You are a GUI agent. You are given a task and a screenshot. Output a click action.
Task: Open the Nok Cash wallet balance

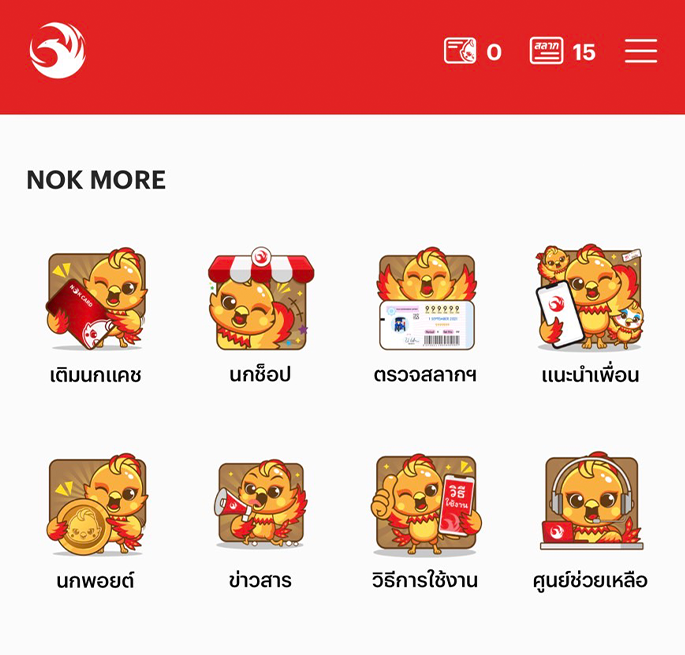coord(472,51)
